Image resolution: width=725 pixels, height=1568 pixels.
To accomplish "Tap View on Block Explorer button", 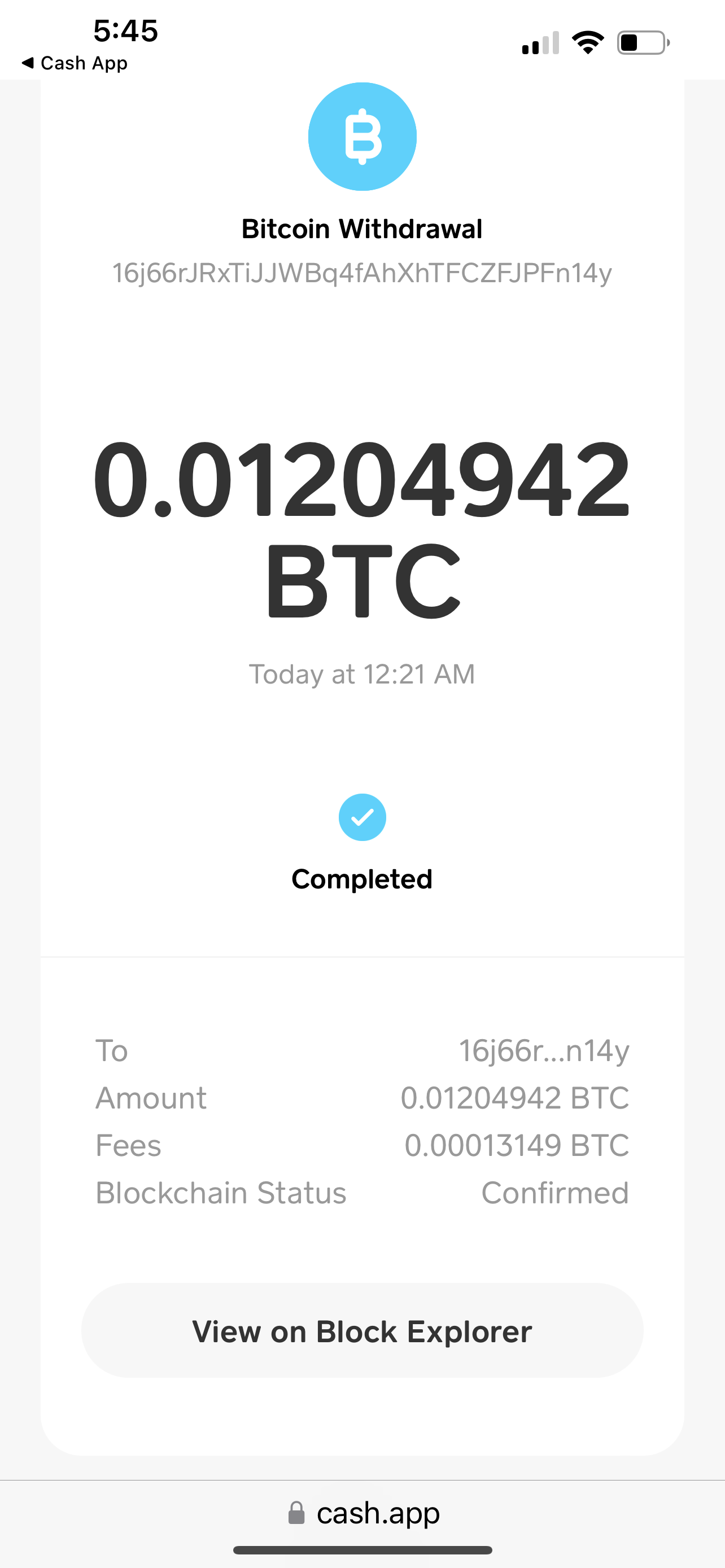I will click(x=362, y=1330).
